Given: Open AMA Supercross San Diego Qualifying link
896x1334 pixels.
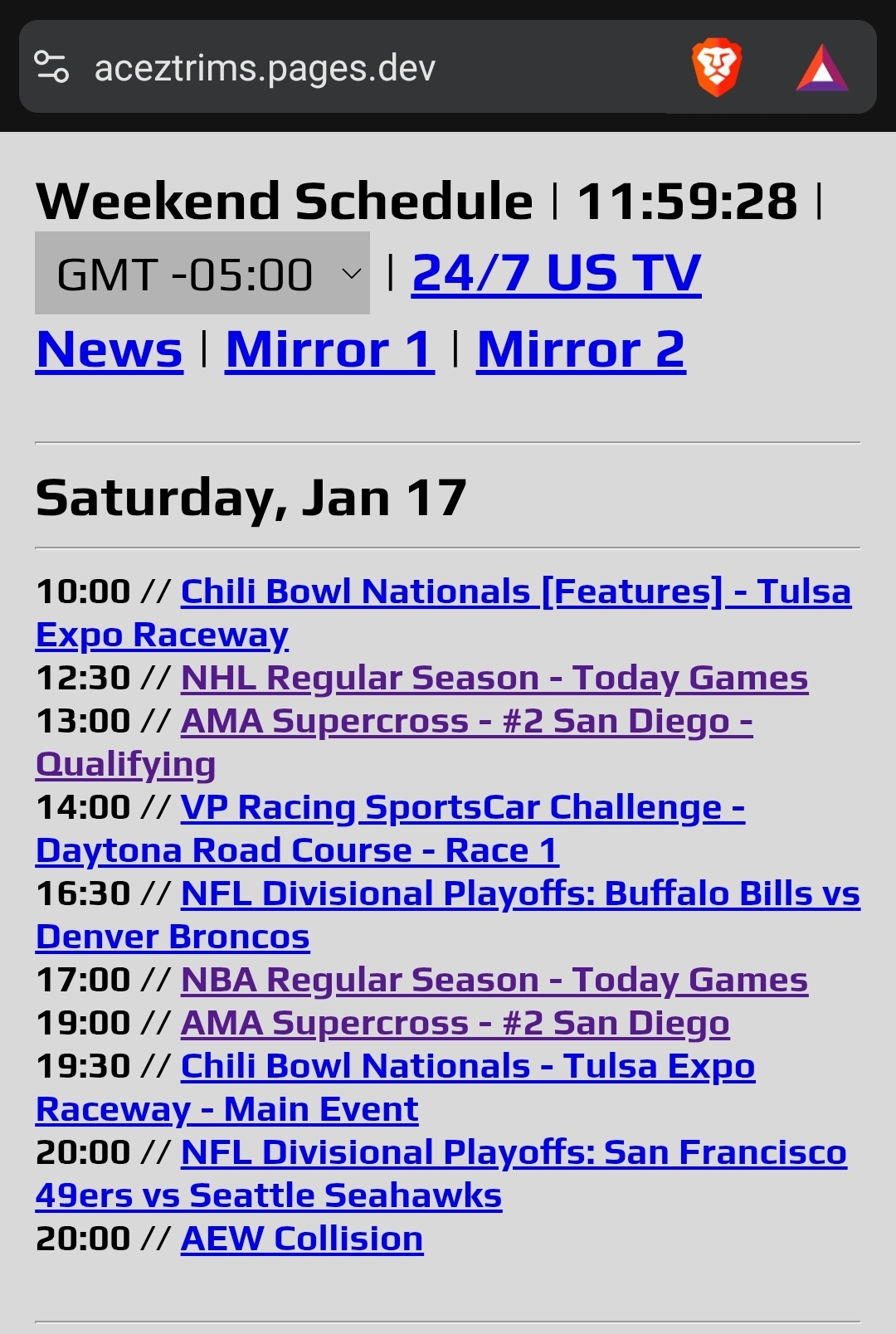Looking at the screenshot, I should point(466,722).
